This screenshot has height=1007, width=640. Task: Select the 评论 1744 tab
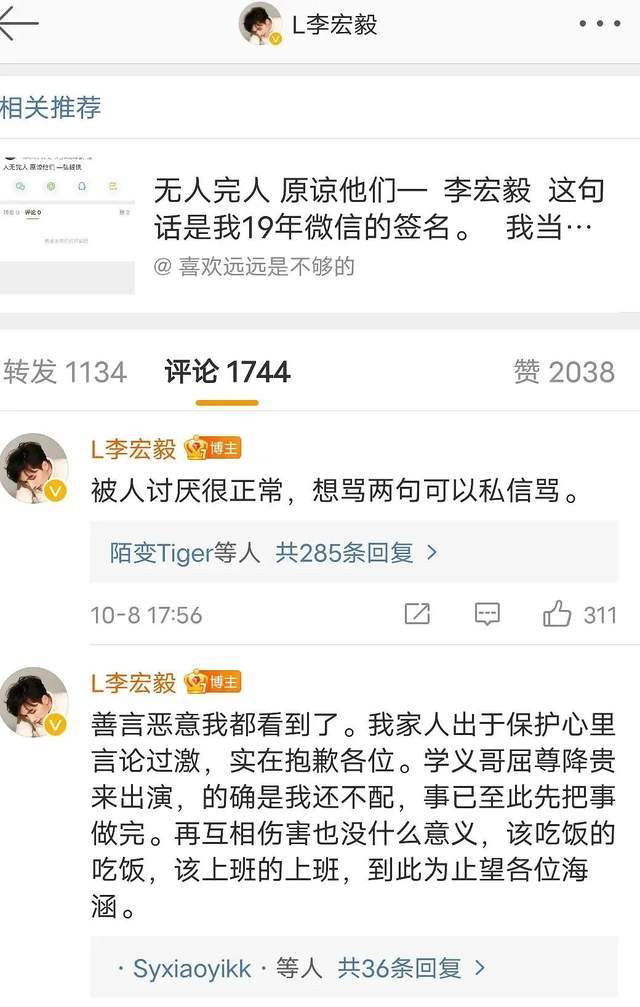click(x=227, y=372)
